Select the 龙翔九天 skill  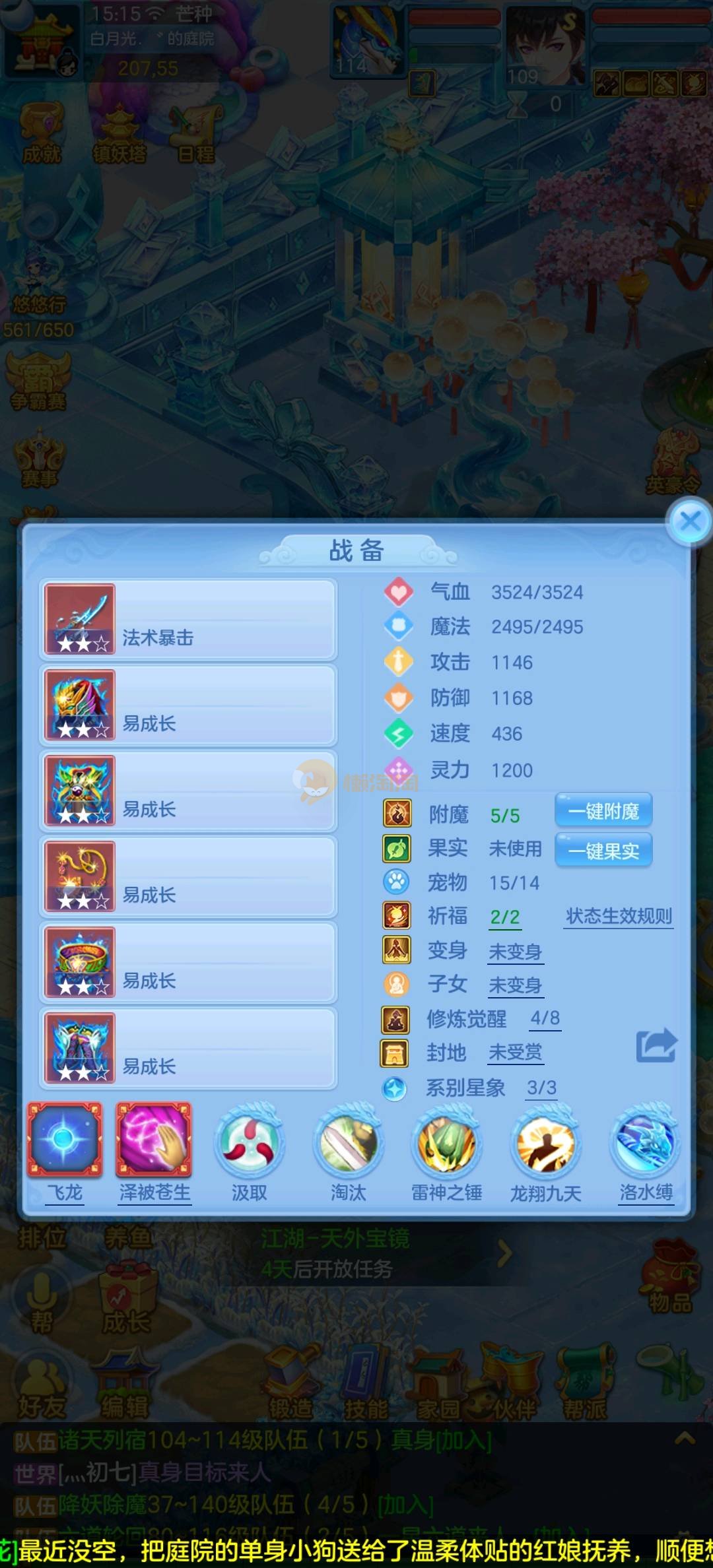click(x=545, y=1144)
